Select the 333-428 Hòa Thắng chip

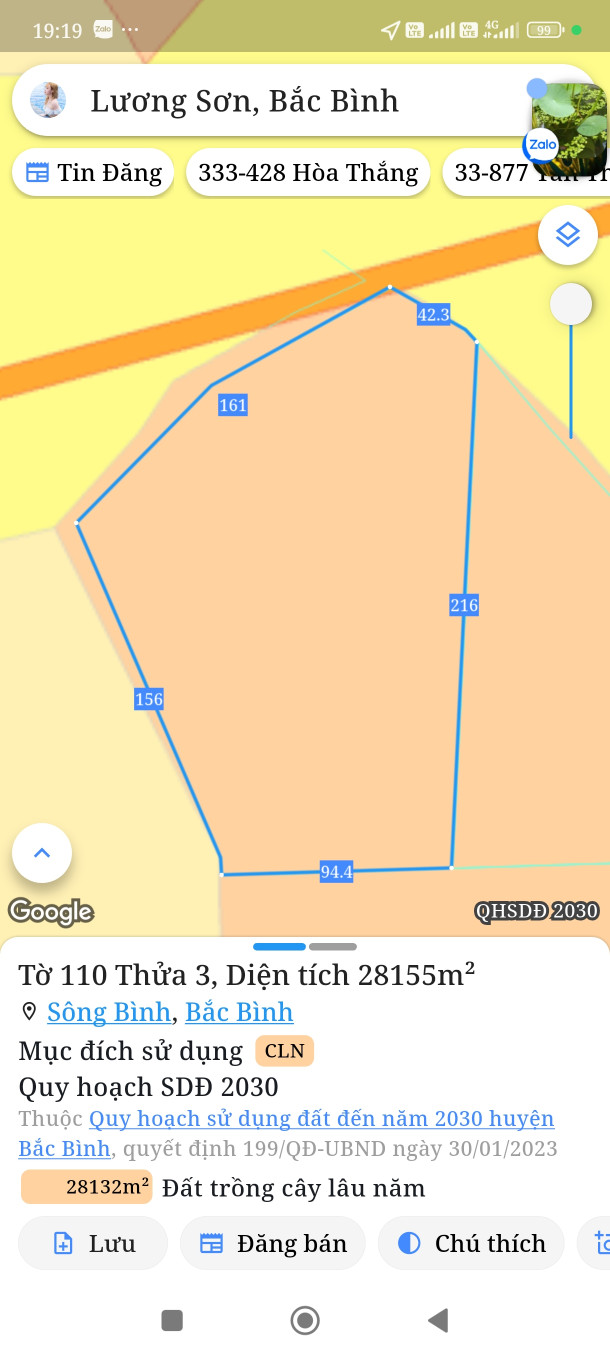pos(308,173)
